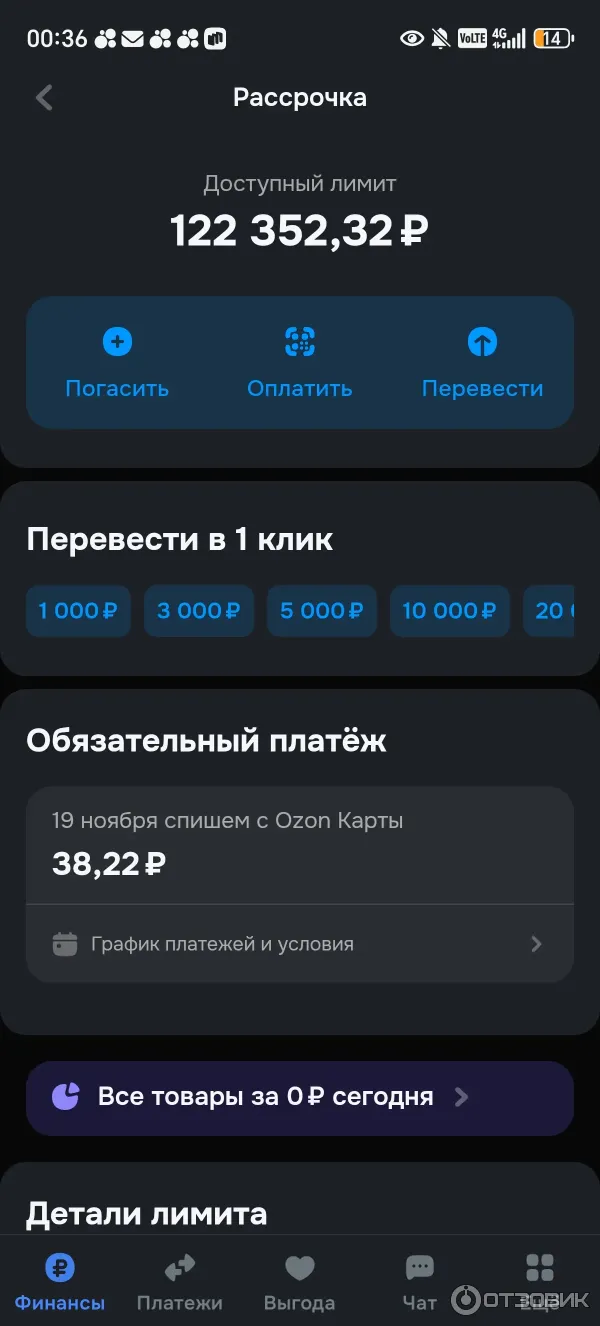The width and height of the screenshot is (600, 1326).
Task: Choose the 1 000 ₽ quick transfer chip
Action: pyautogui.click(x=78, y=611)
